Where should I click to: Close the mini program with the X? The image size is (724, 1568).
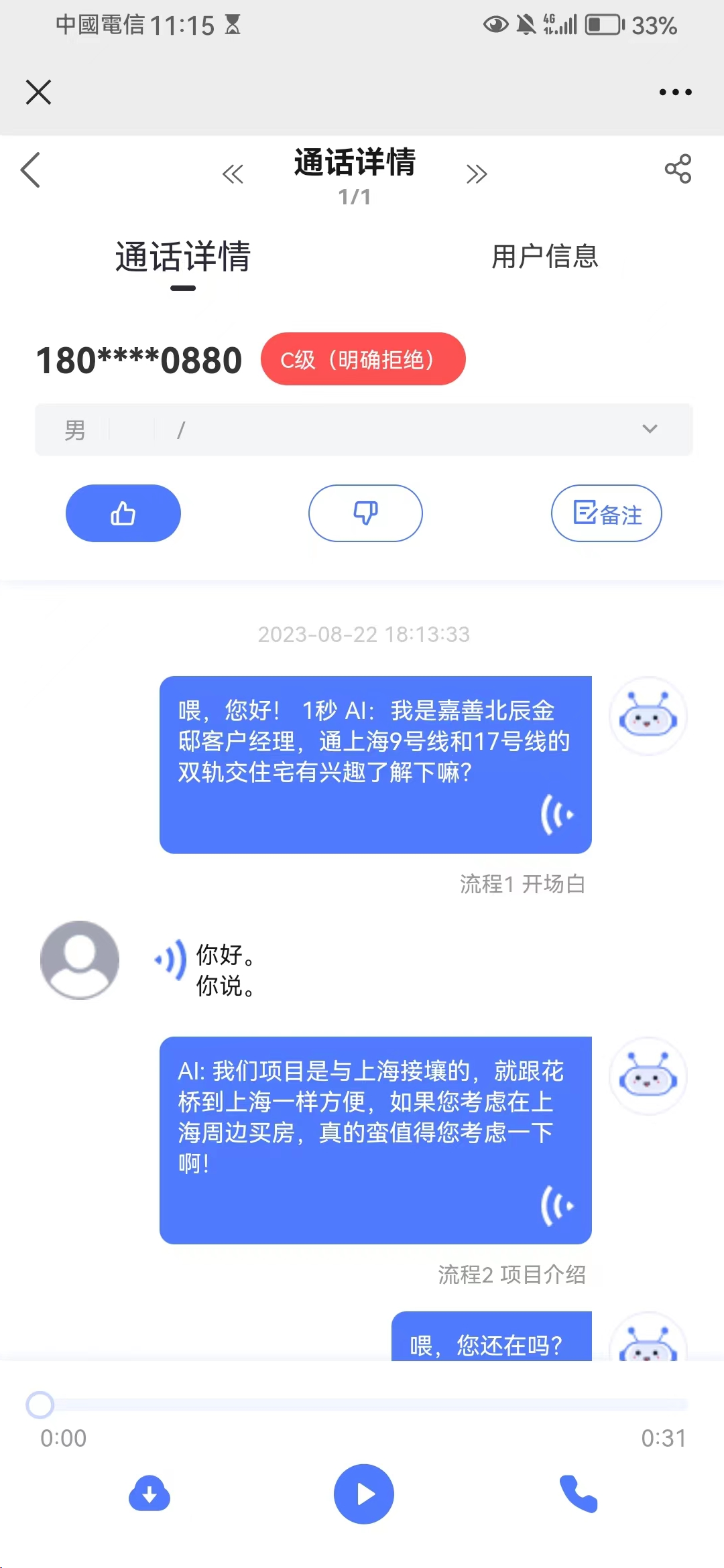38,92
